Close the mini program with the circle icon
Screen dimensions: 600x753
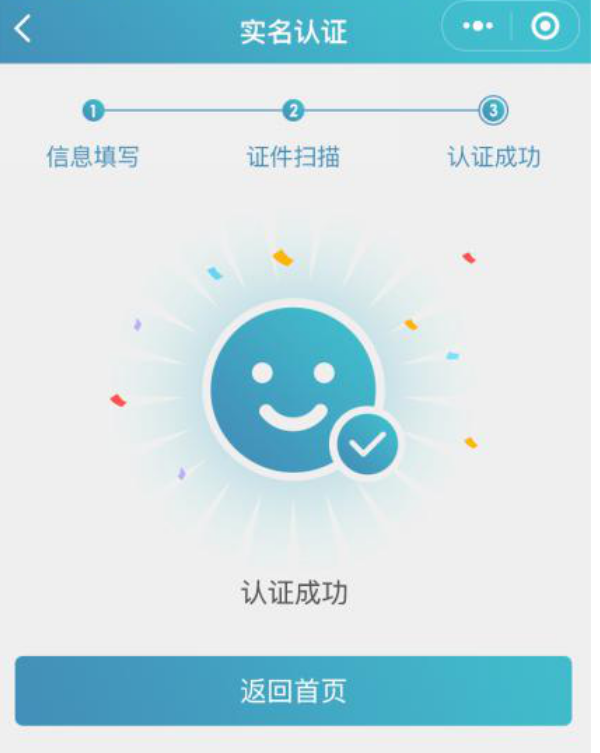545,27
